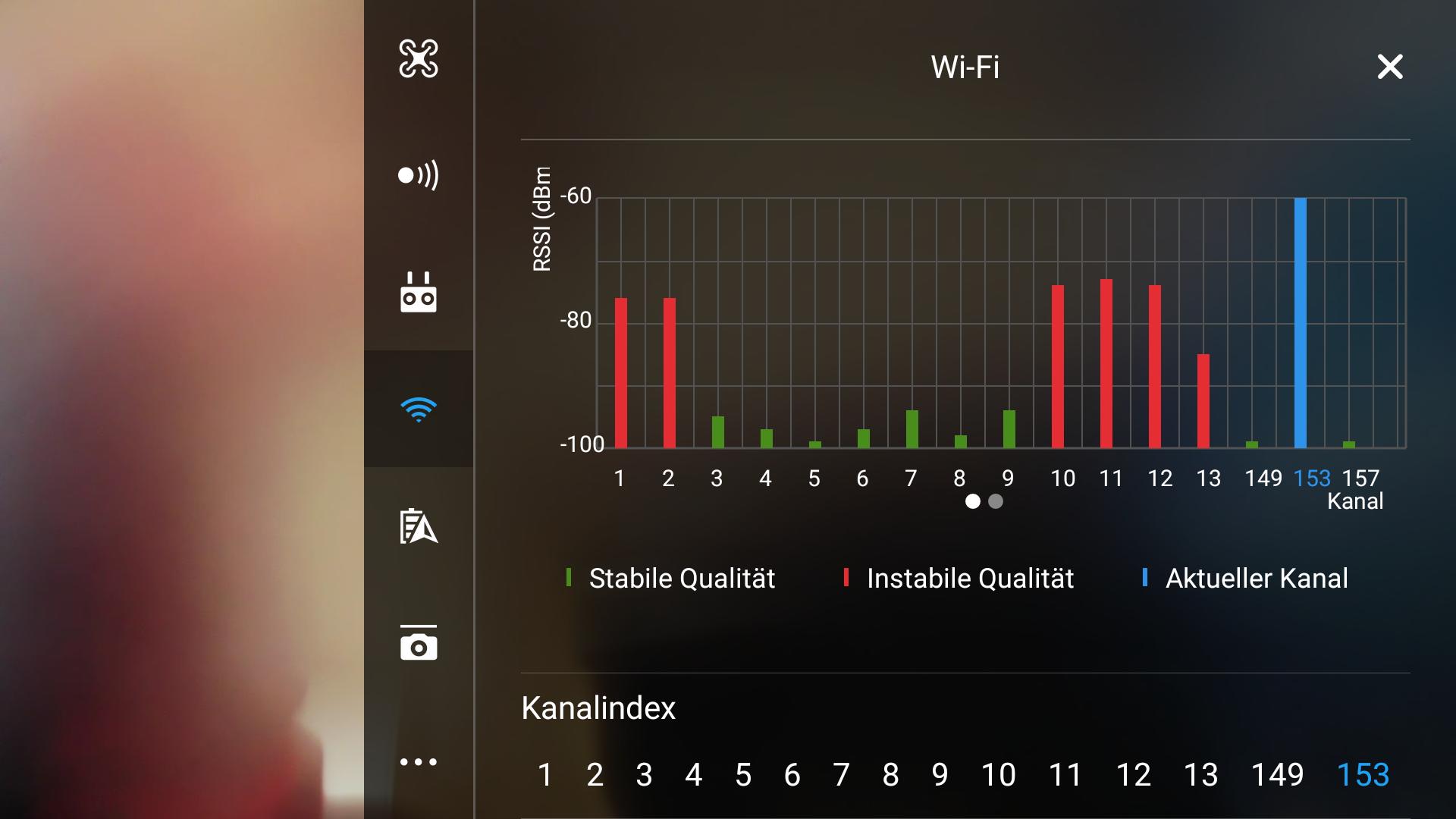Select channel 7 in Kanalindex
Image resolution: width=1456 pixels, height=819 pixels.
841,774
